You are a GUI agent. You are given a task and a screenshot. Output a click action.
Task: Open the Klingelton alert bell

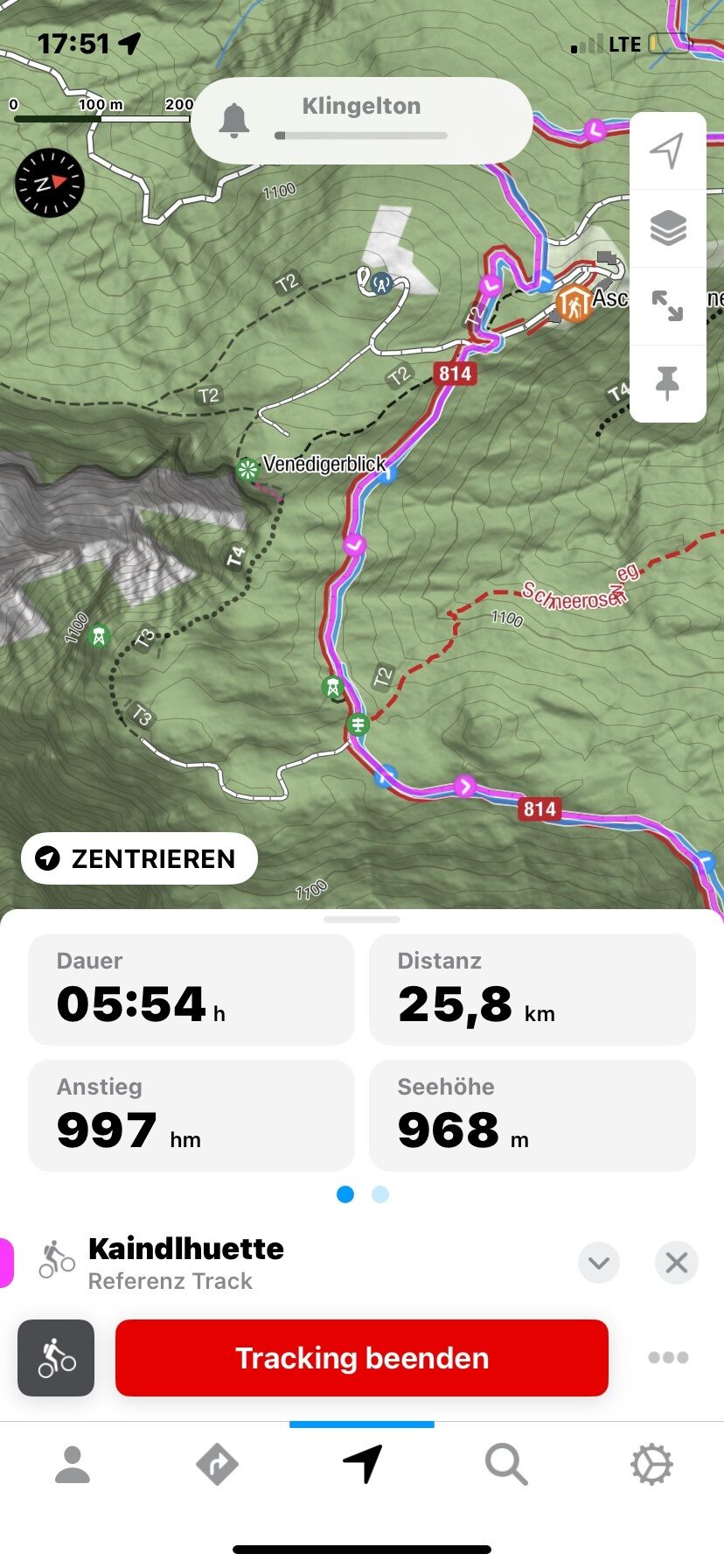(x=233, y=121)
